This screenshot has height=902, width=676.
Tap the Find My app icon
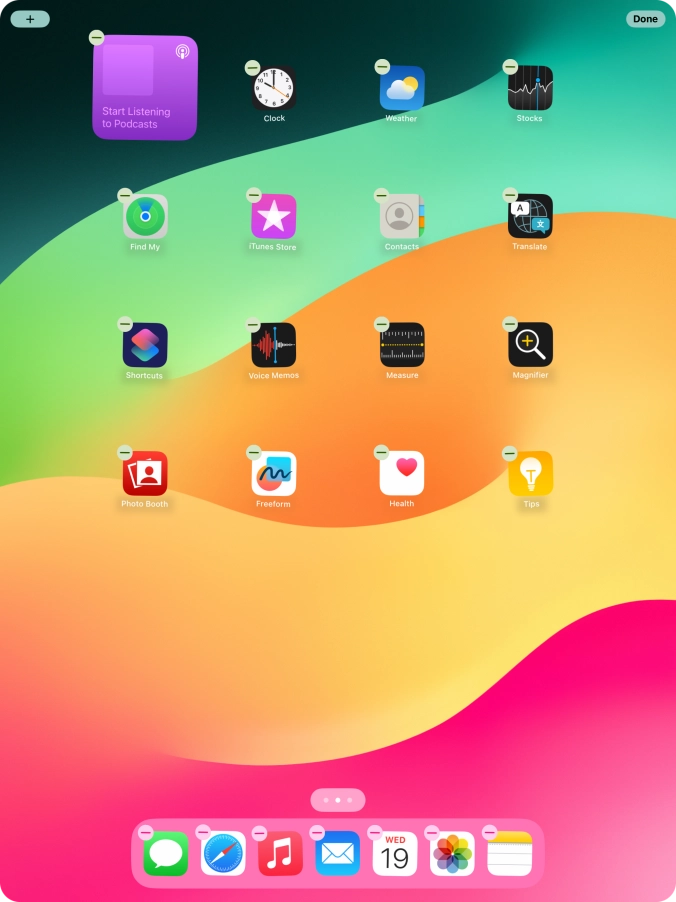[x=145, y=217]
